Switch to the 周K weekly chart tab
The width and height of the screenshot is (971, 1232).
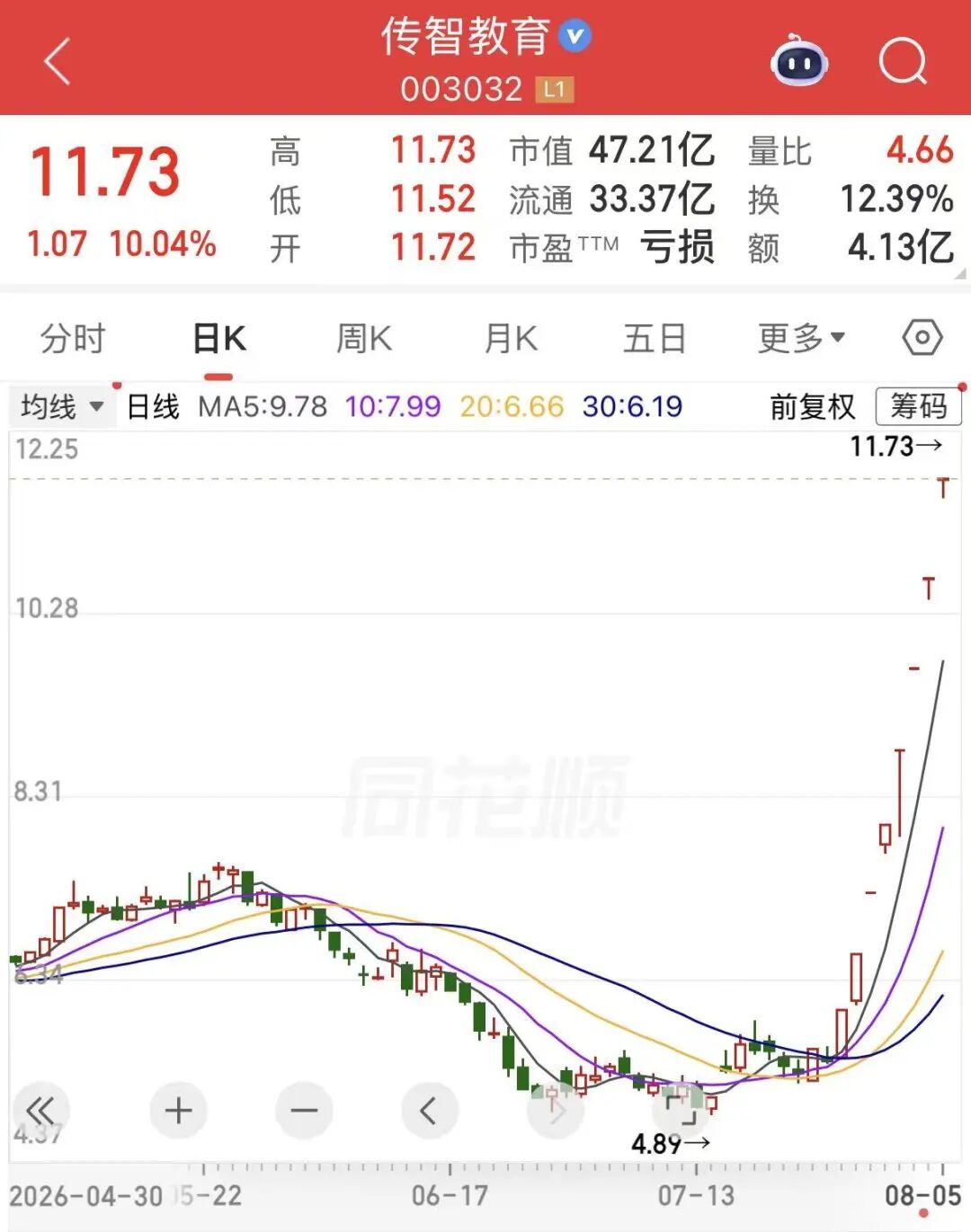point(364,339)
